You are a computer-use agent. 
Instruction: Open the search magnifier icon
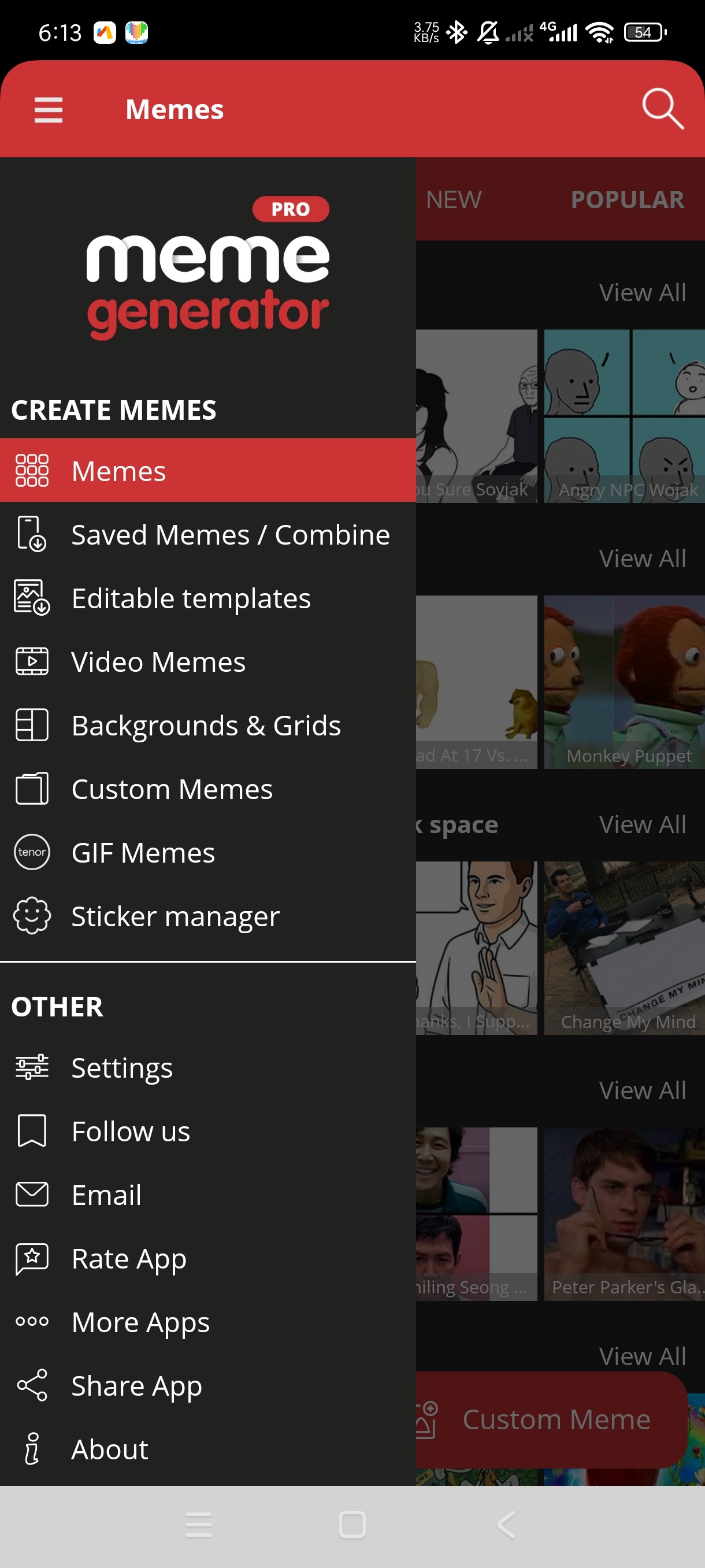[x=662, y=109]
